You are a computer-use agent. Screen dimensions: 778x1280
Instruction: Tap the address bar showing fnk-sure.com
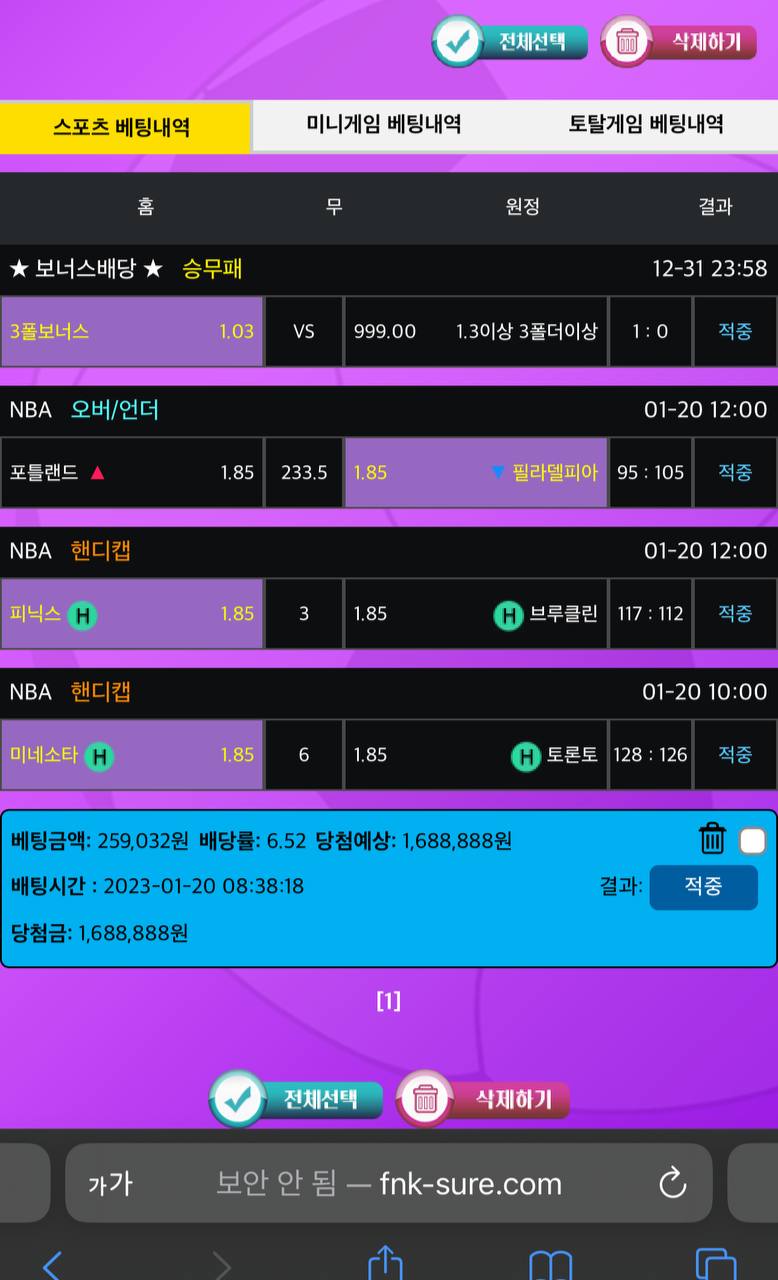390,1184
